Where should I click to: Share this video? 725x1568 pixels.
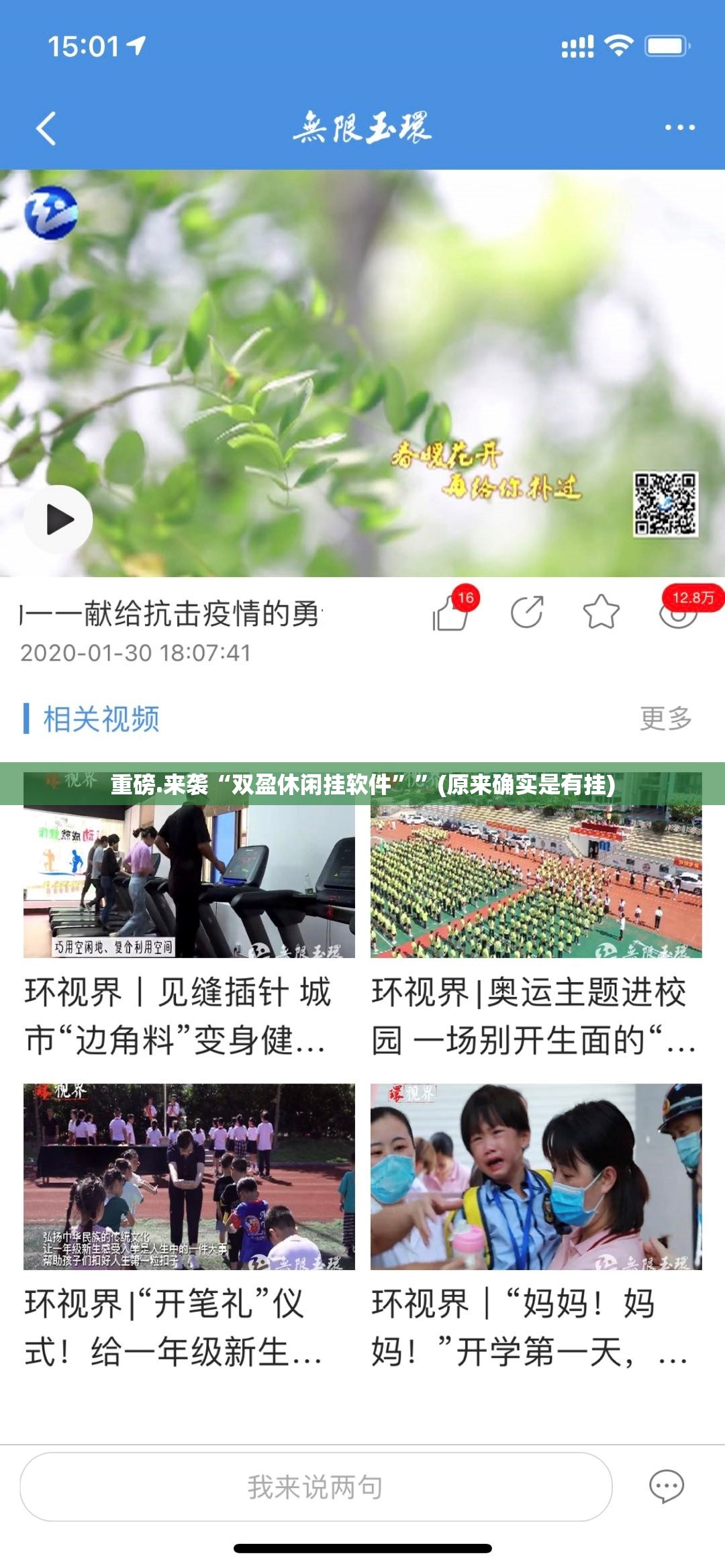527,612
